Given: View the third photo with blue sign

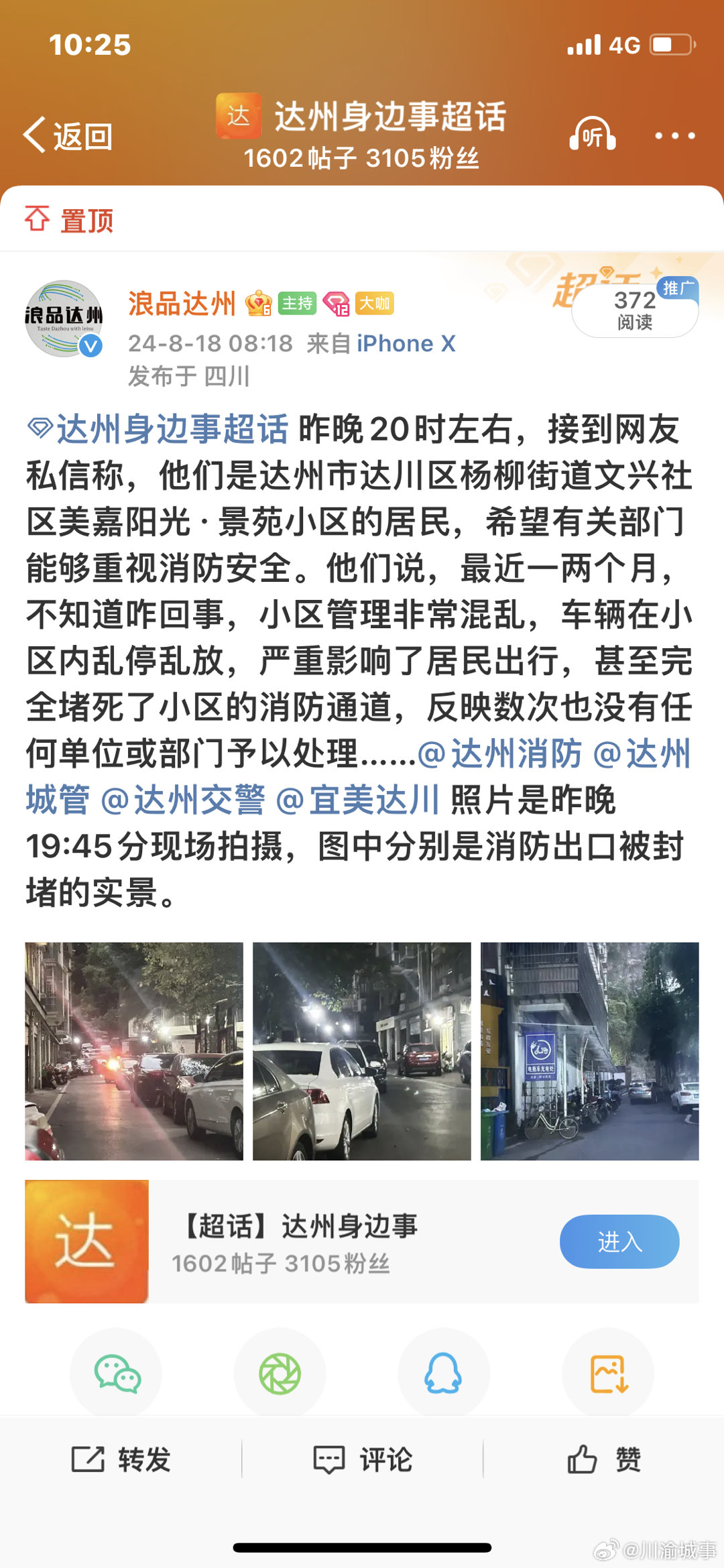Looking at the screenshot, I should coord(590,1051).
